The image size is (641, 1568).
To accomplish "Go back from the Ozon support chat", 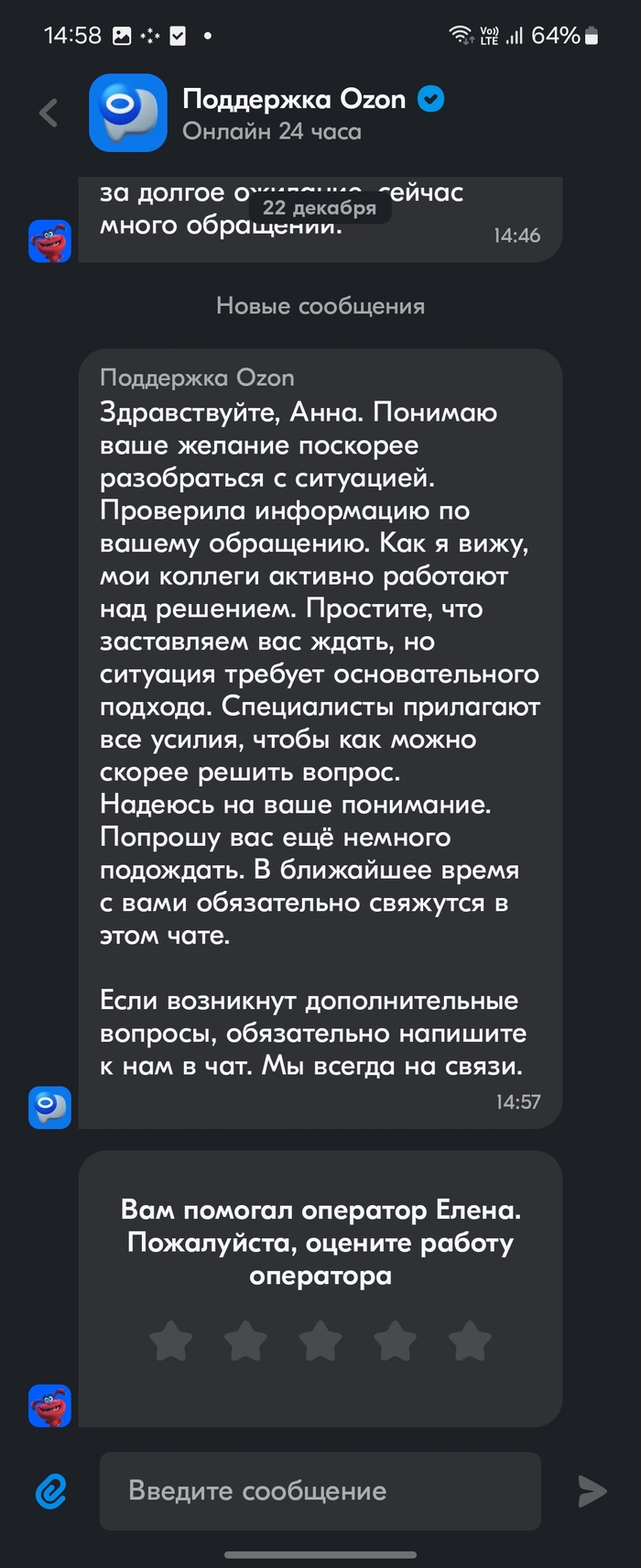I will [49, 114].
